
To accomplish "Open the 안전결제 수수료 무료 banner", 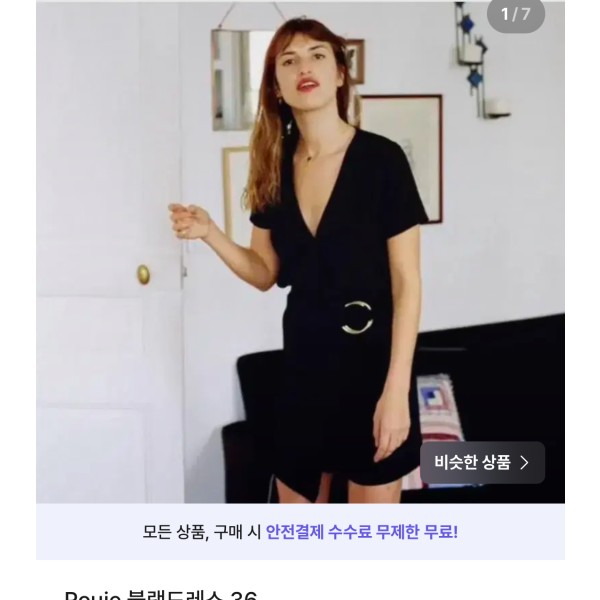I will coord(300,532).
